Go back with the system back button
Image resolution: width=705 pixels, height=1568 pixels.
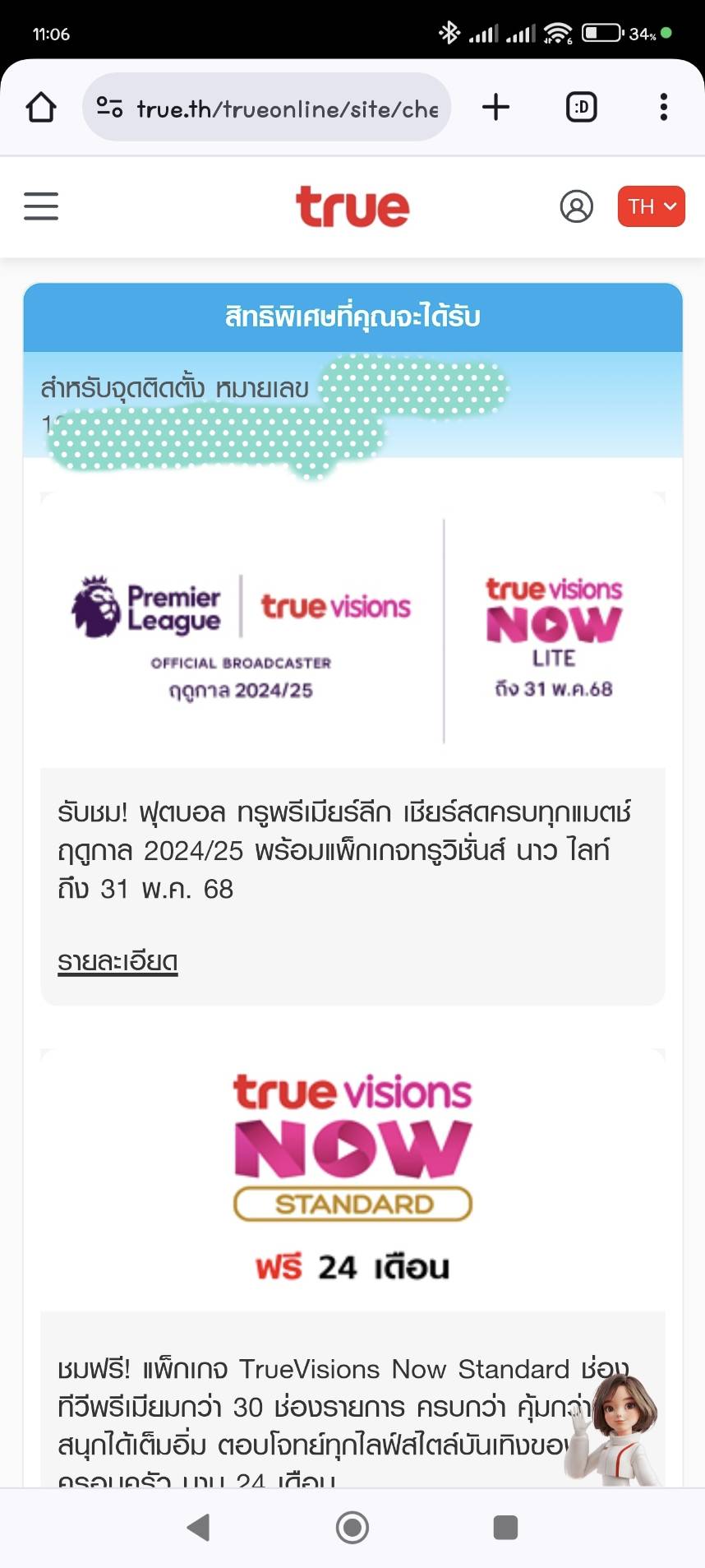[x=198, y=1527]
